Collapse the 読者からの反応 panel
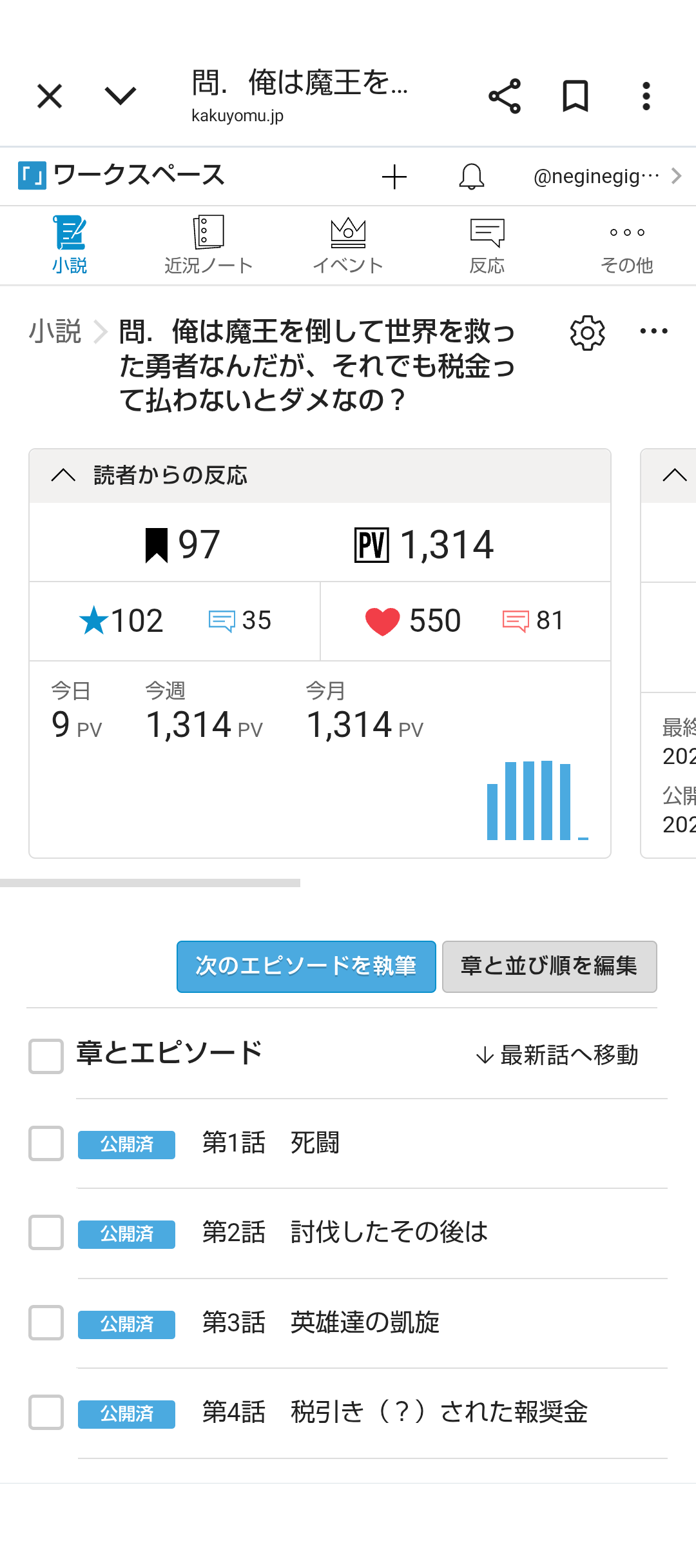 (x=64, y=476)
